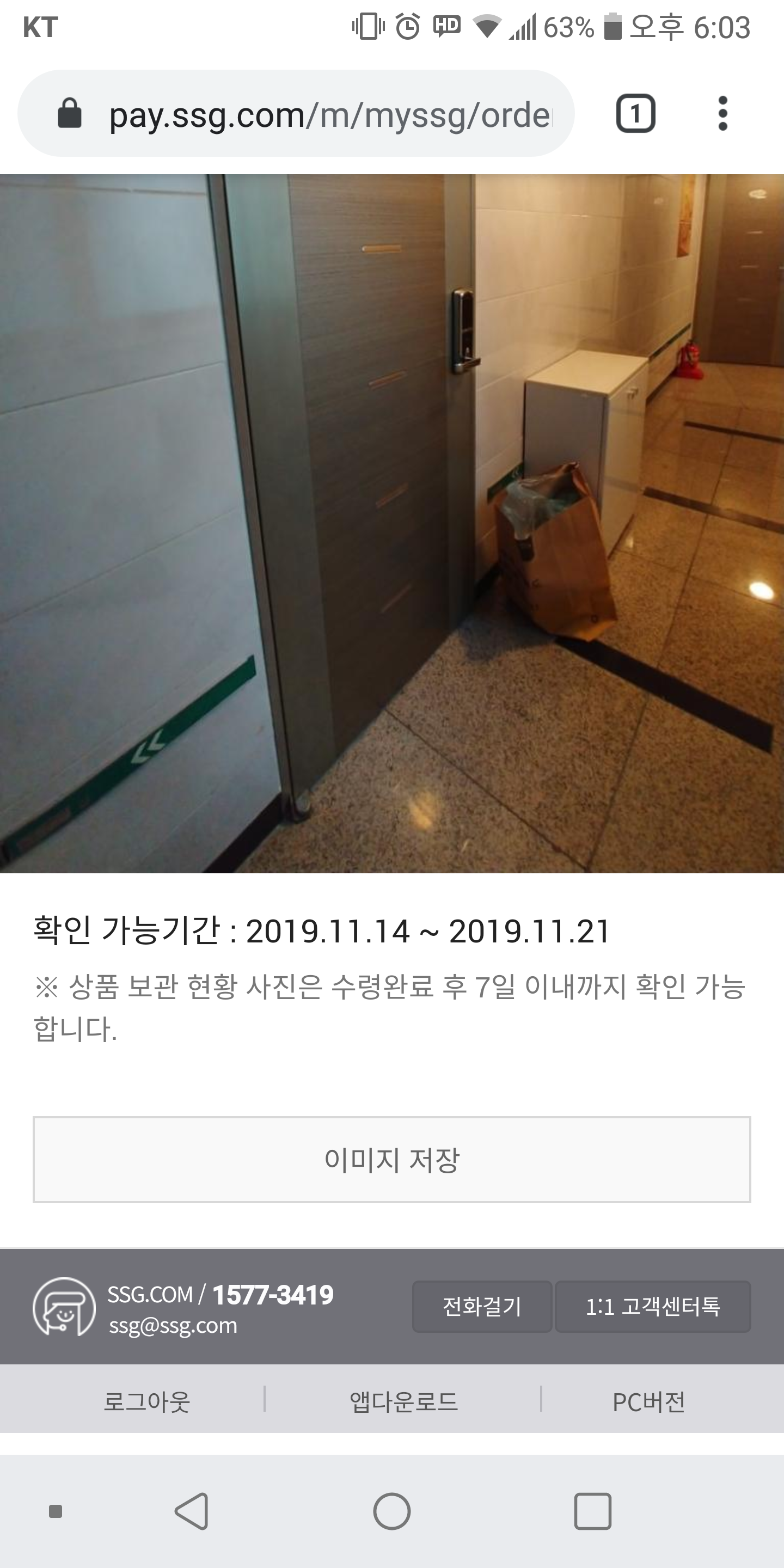Open the browser overflow menu
Screen dimensions: 784x1568
pyautogui.click(x=722, y=114)
